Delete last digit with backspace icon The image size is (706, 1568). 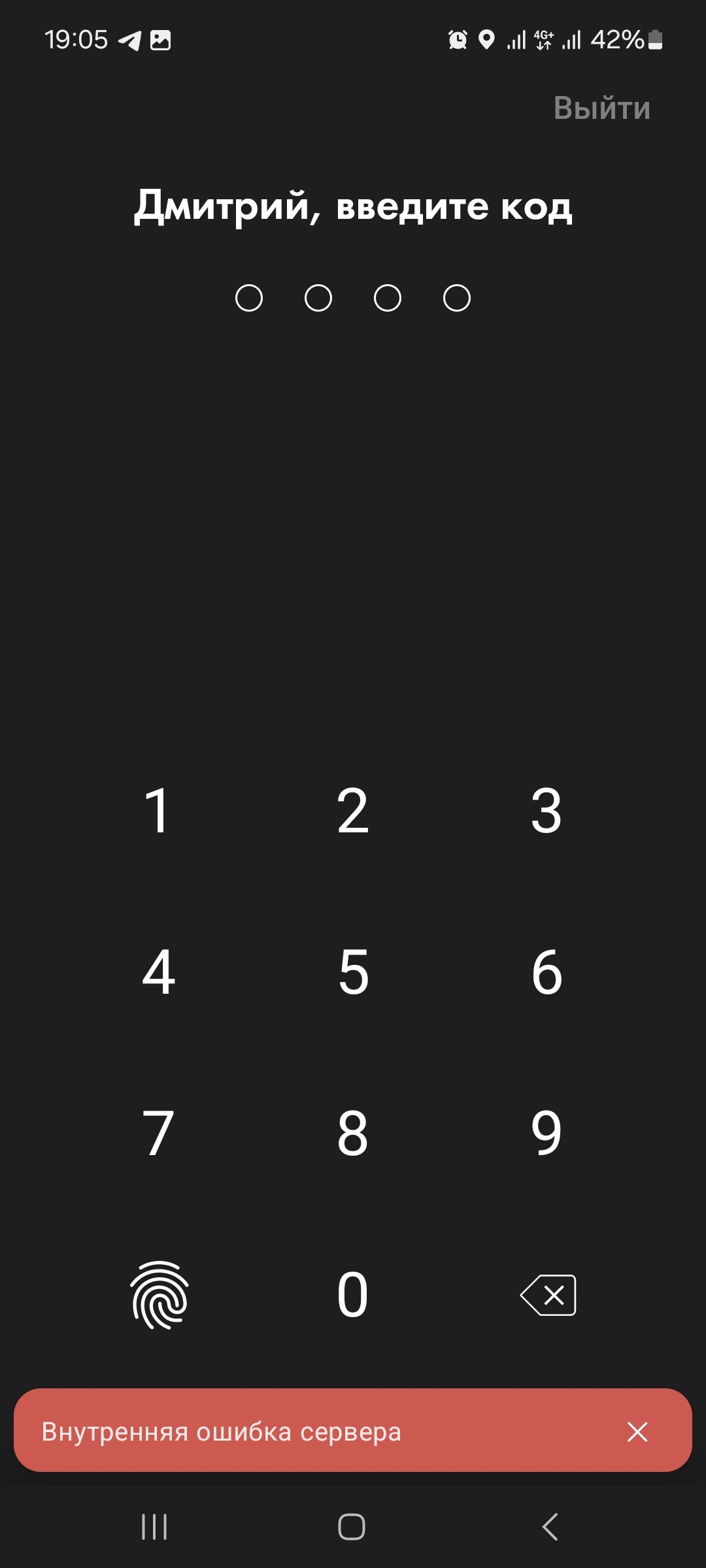(x=548, y=1295)
